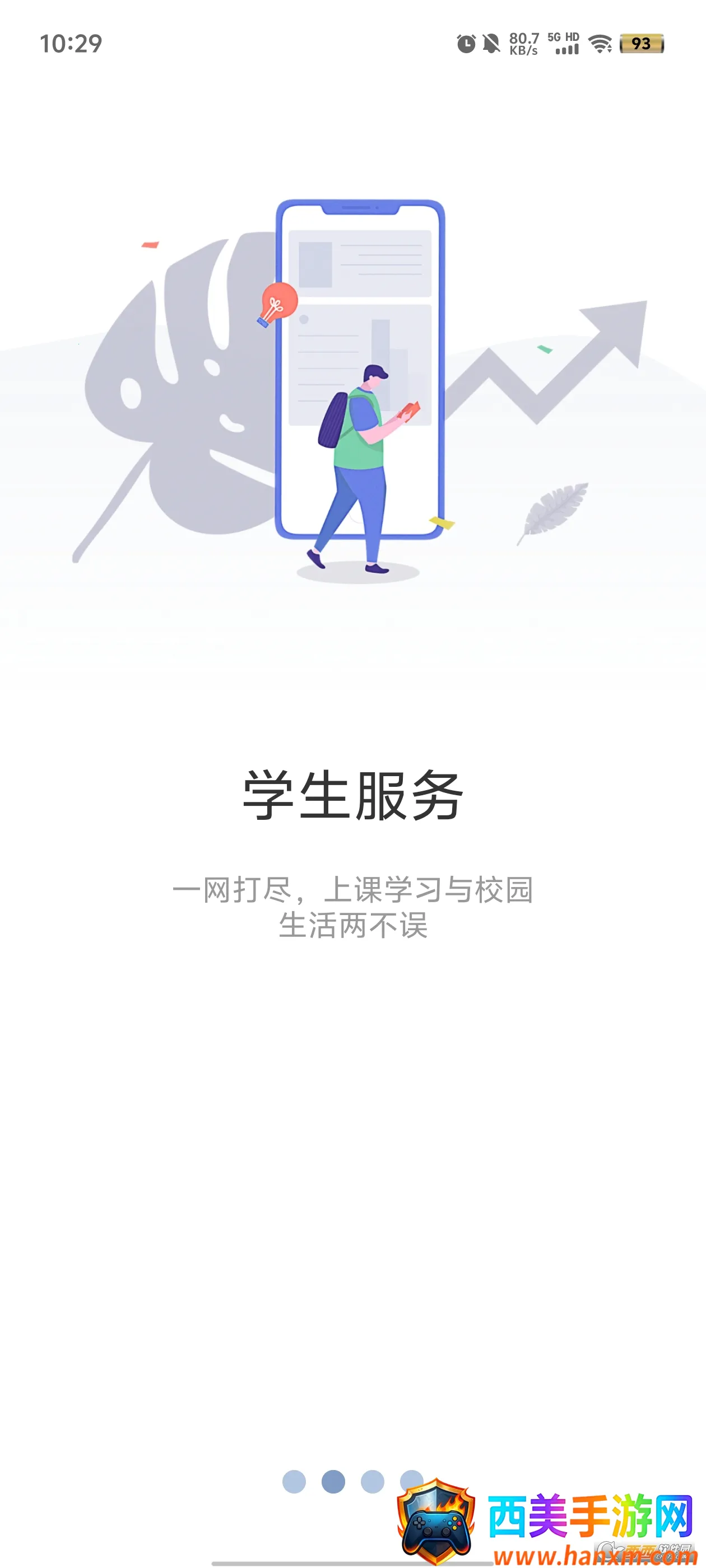Go to the third onboarding page dot
This screenshot has height=1568, width=706.
tap(372, 1481)
